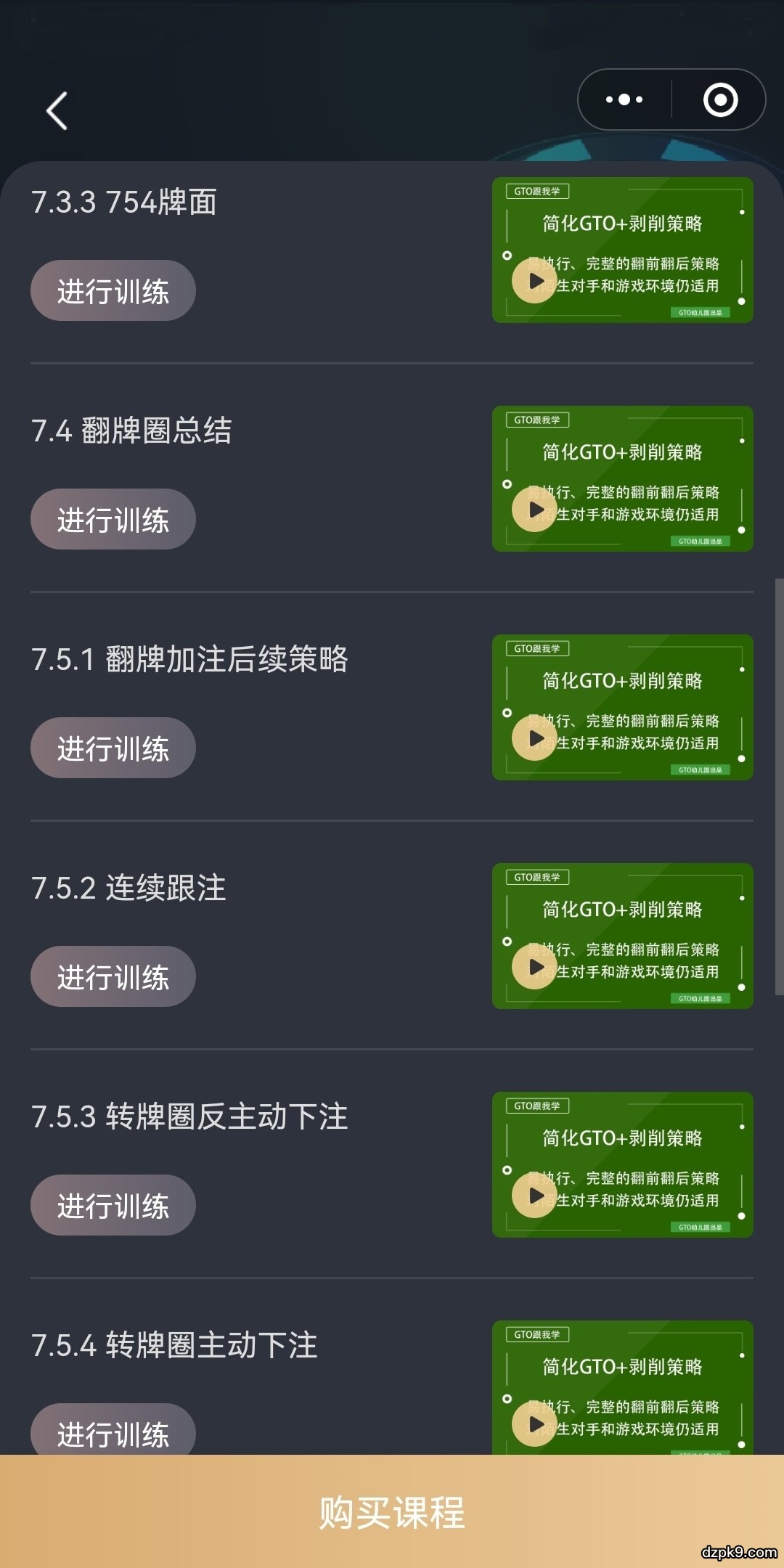The width and height of the screenshot is (784, 1568).
Task: Tap 进行训练 under 7.5.3 转牌圈反主动下注
Action: (113, 1204)
